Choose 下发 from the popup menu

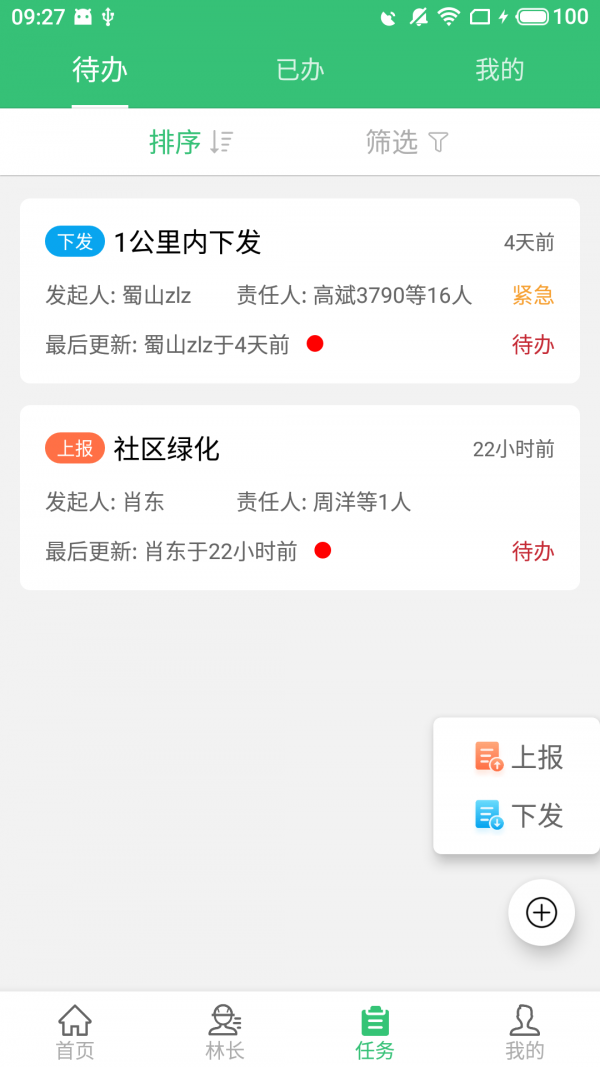click(x=518, y=816)
